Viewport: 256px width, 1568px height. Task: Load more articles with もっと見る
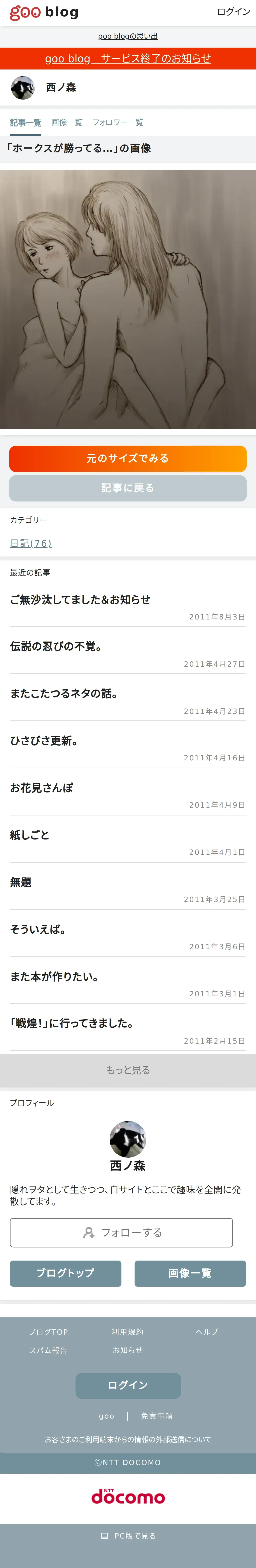tap(128, 1070)
